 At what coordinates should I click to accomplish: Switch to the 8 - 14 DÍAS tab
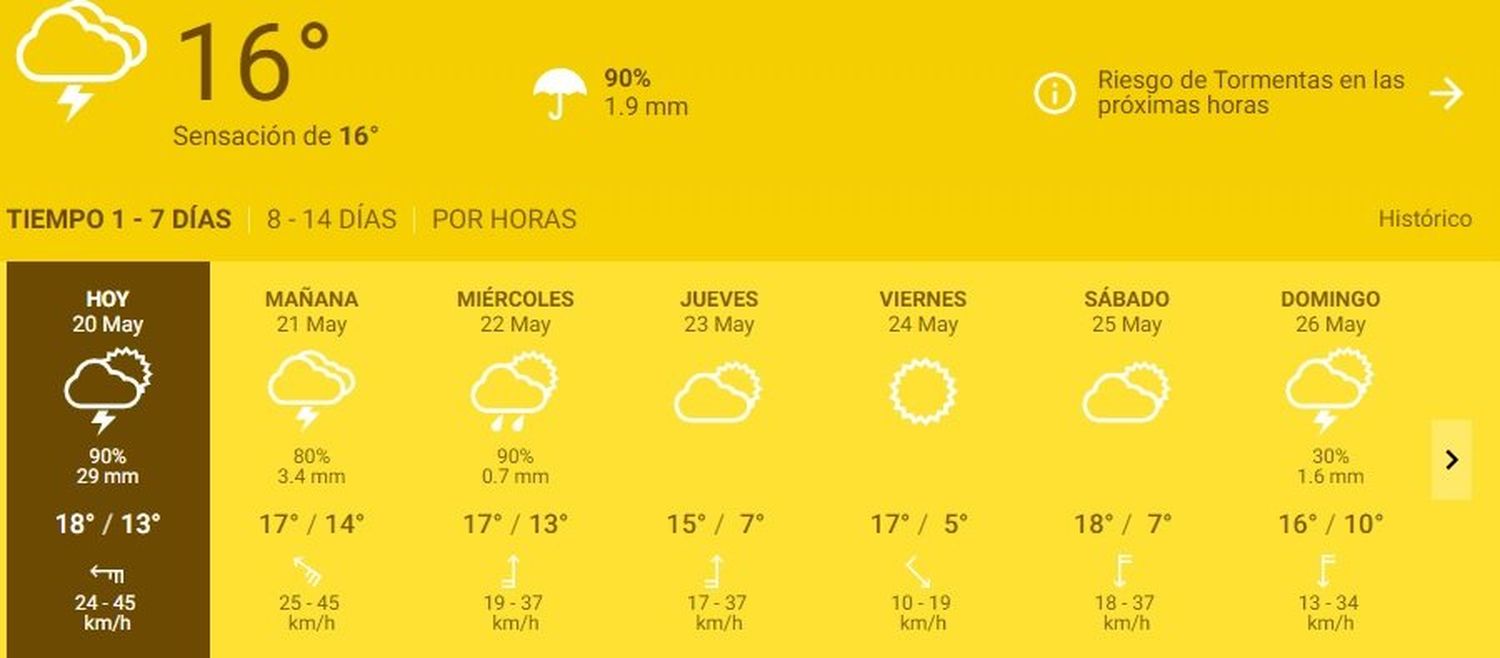[x=331, y=219]
